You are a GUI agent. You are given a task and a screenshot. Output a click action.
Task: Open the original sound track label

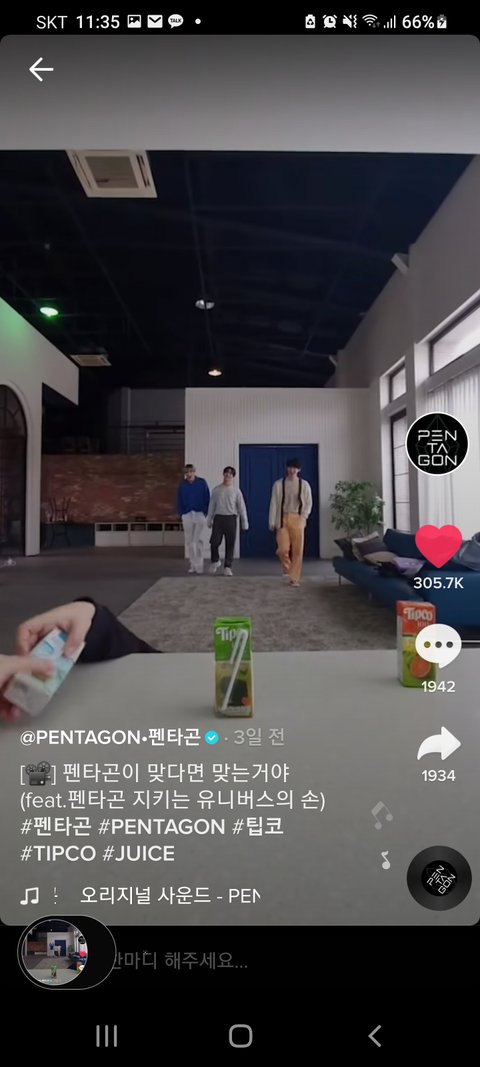point(170,896)
